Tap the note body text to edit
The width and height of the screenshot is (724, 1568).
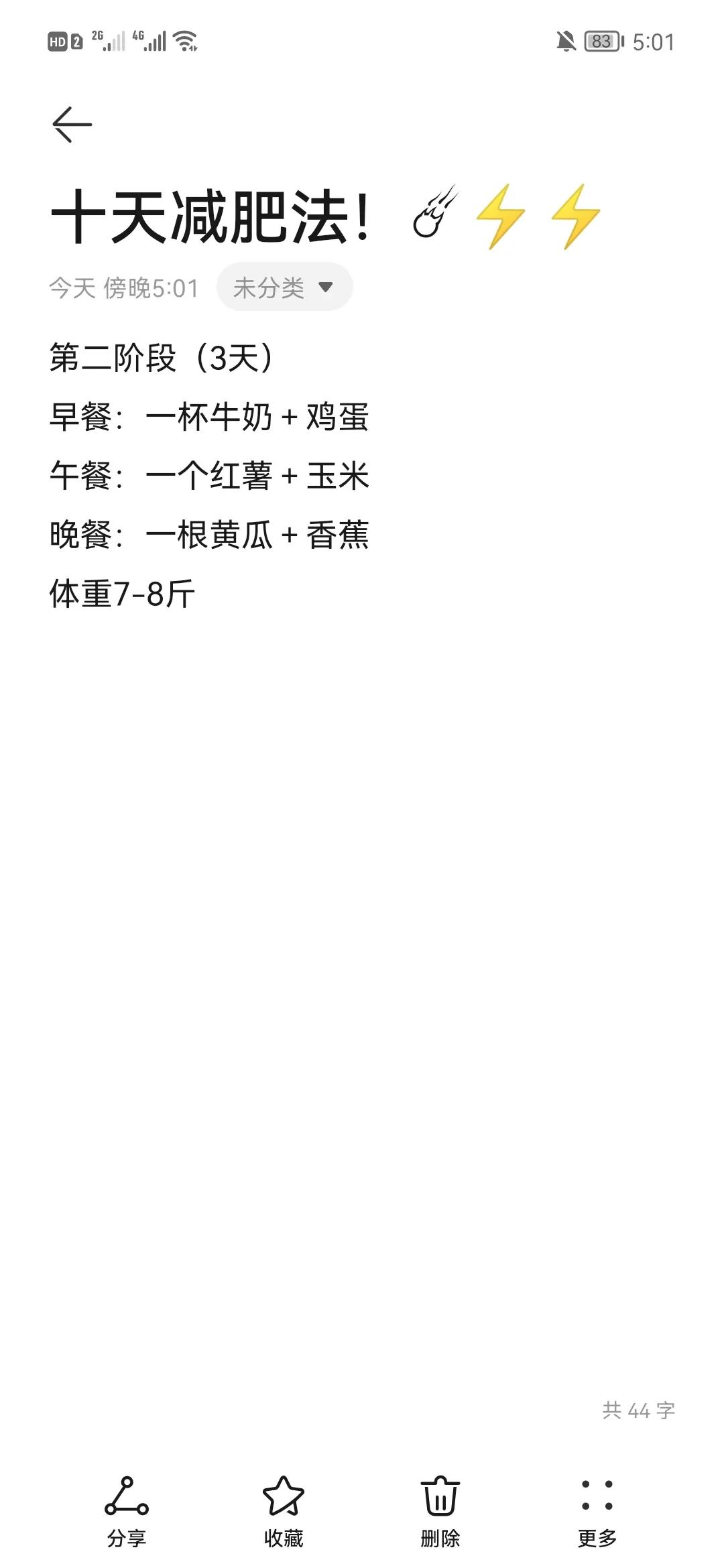point(209,475)
